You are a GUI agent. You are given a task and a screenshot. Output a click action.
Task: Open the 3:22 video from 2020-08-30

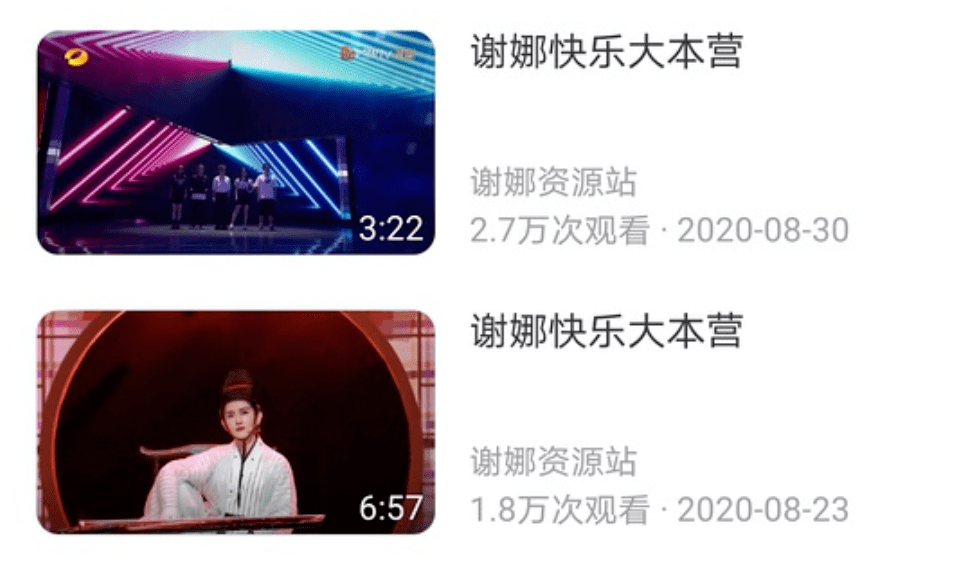click(236, 141)
